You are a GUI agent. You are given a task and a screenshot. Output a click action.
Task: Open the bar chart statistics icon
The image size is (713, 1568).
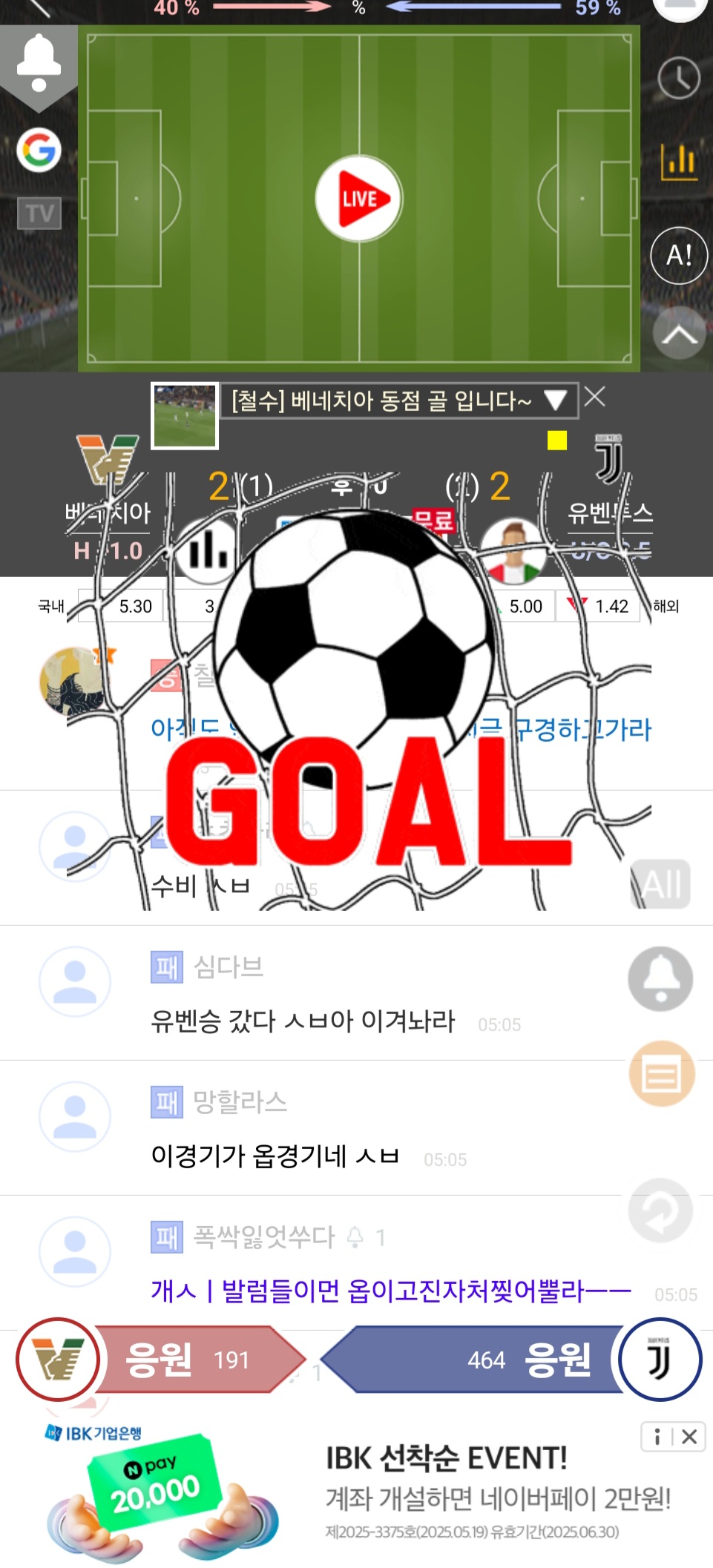click(x=679, y=160)
